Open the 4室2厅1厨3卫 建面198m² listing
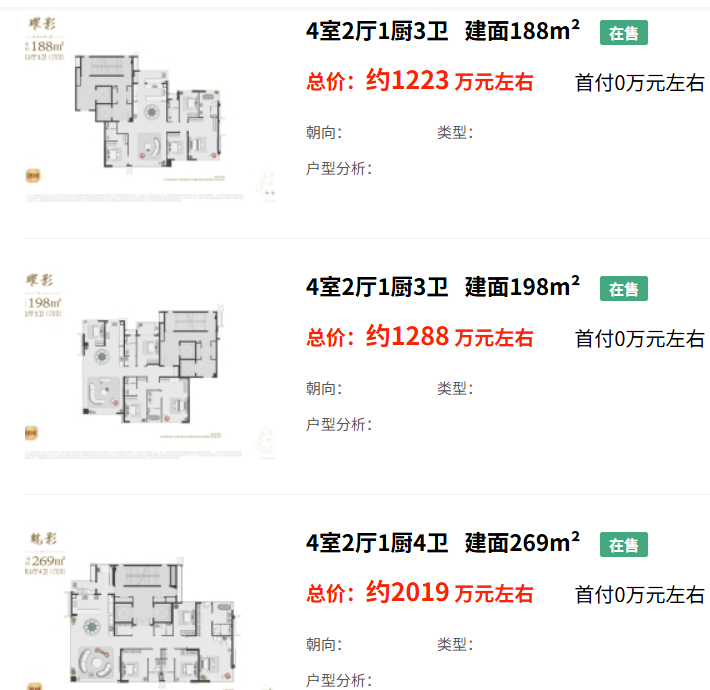Image resolution: width=710 pixels, height=690 pixels. click(x=442, y=287)
